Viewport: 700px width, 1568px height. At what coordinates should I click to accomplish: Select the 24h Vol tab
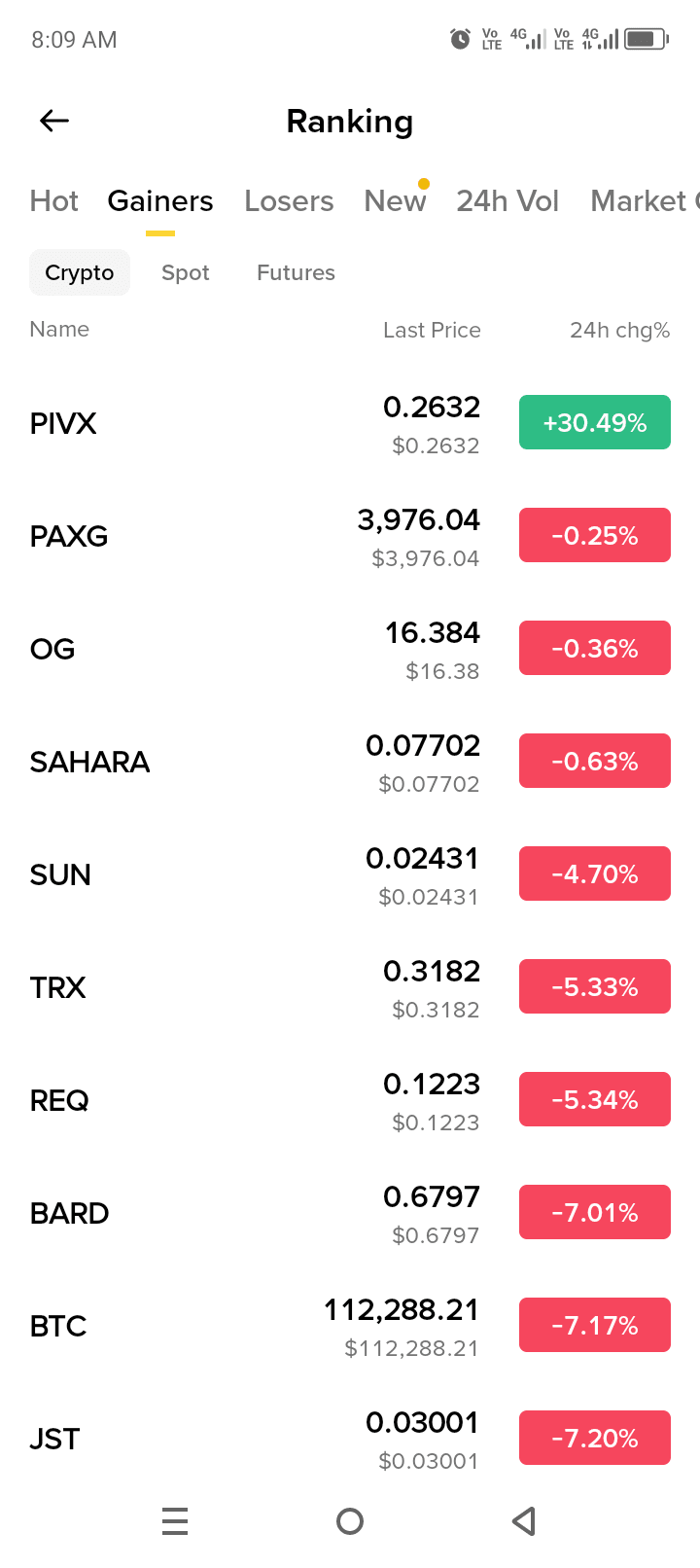click(507, 201)
